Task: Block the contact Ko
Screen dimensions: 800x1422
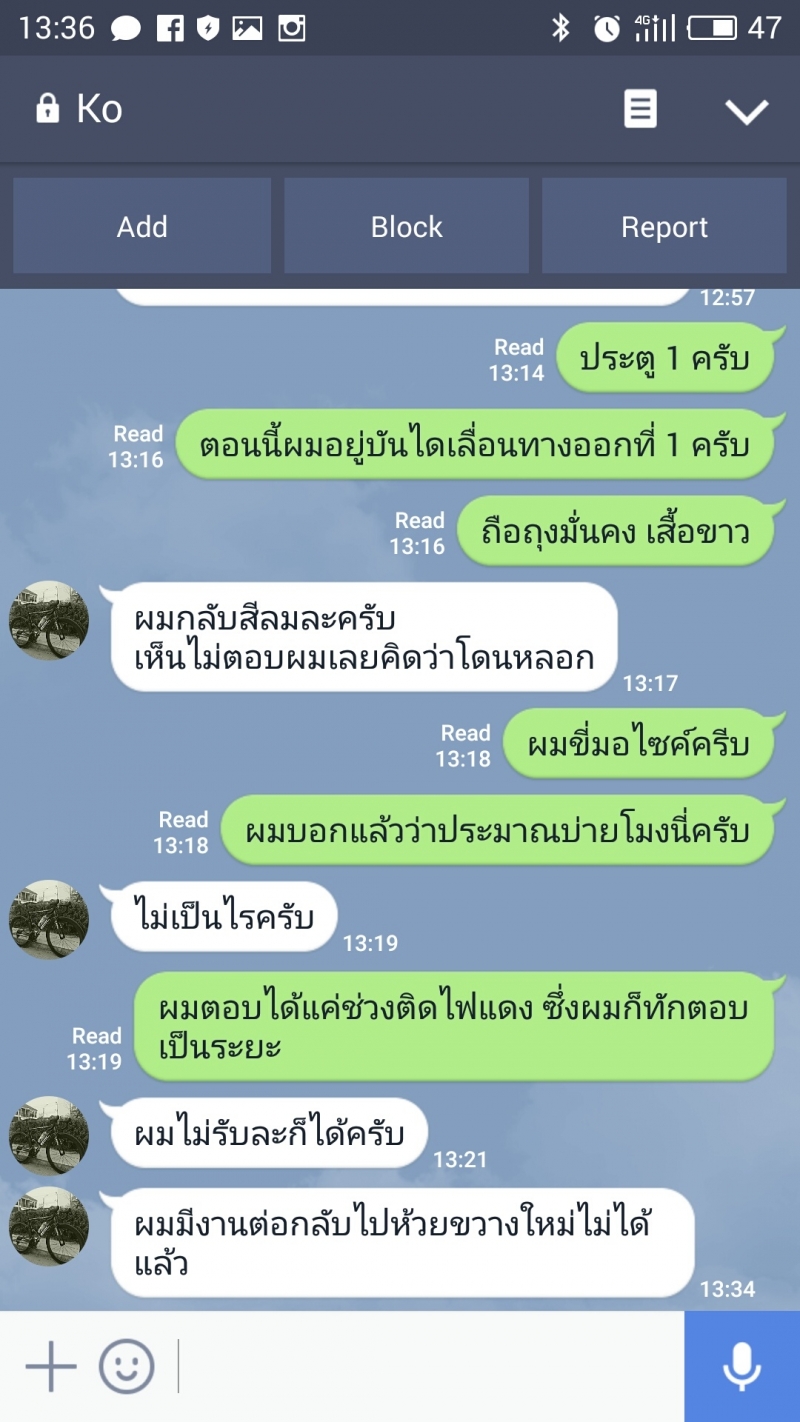Action: [x=406, y=227]
